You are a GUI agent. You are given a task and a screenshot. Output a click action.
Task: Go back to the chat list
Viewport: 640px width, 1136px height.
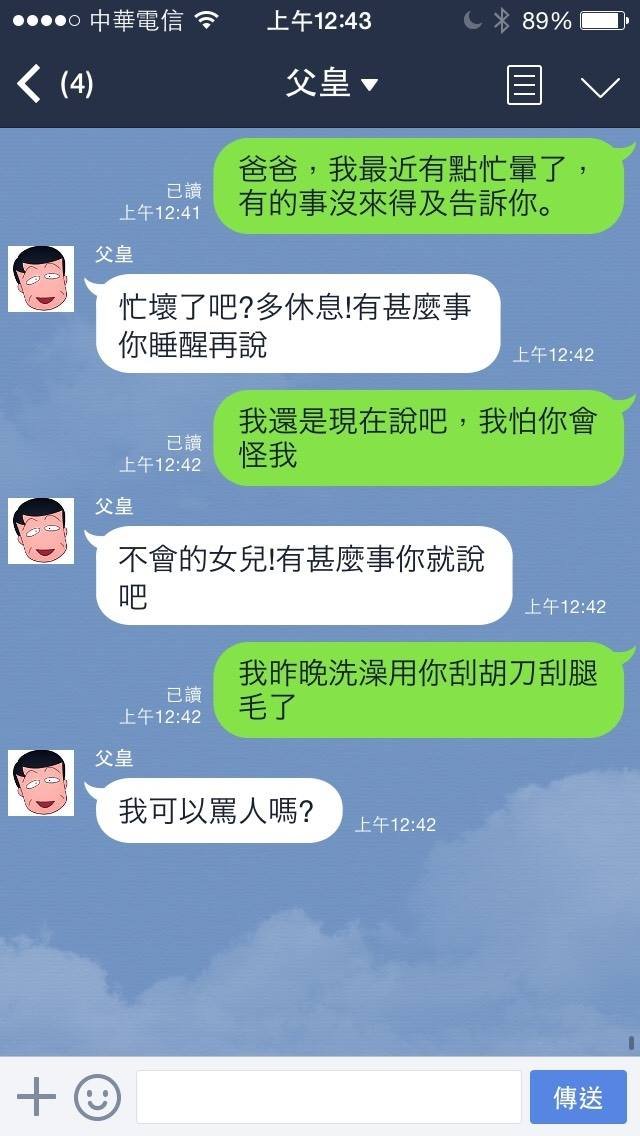pyautogui.click(x=30, y=84)
